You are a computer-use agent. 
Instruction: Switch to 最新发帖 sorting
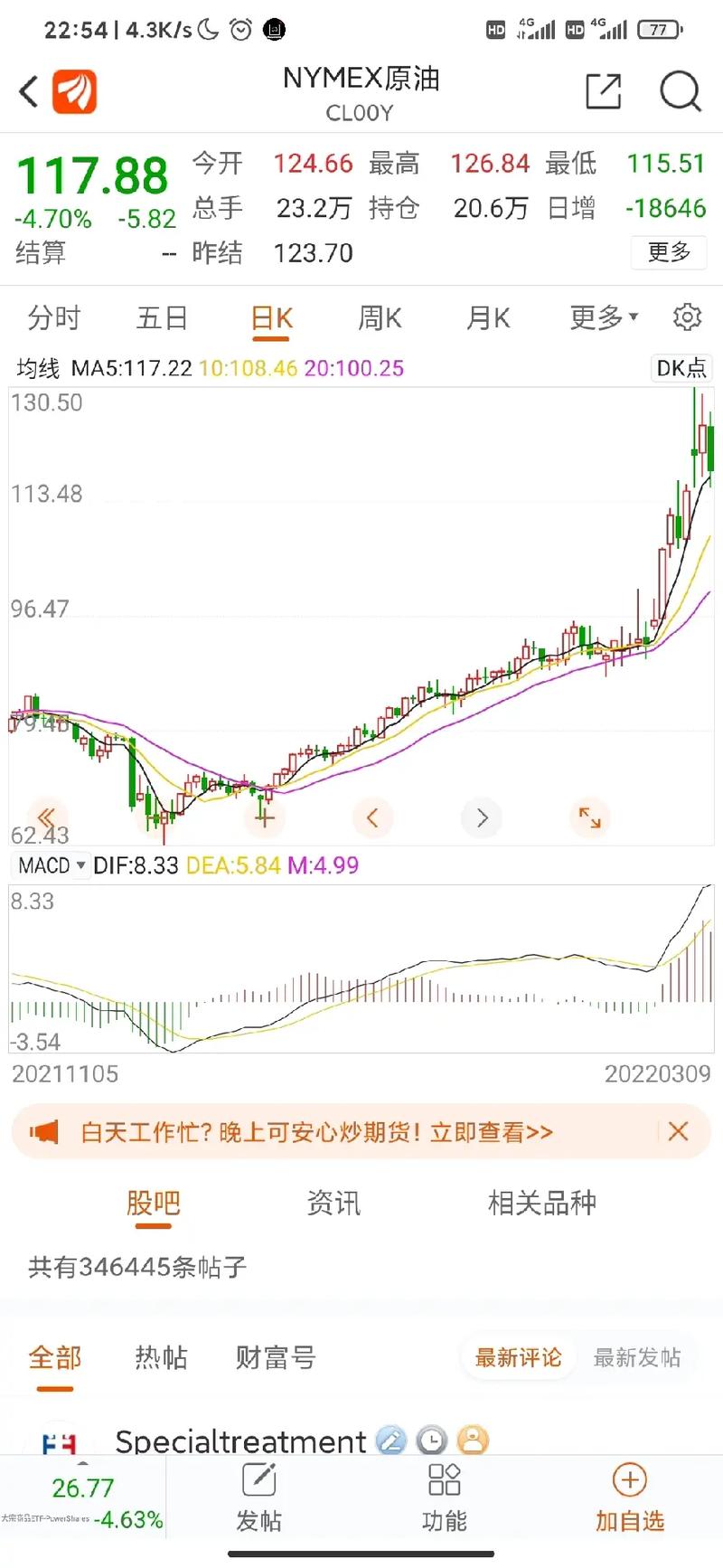coord(638,1357)
